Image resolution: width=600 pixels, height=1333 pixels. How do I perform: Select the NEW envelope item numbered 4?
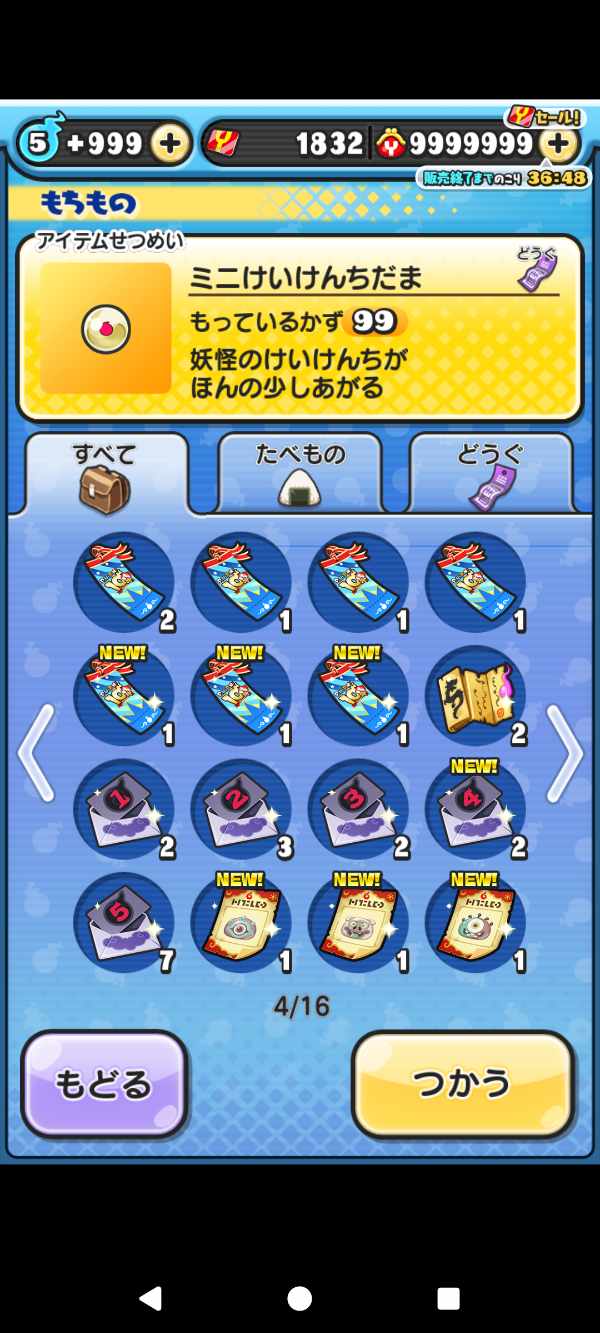point(474,808)
